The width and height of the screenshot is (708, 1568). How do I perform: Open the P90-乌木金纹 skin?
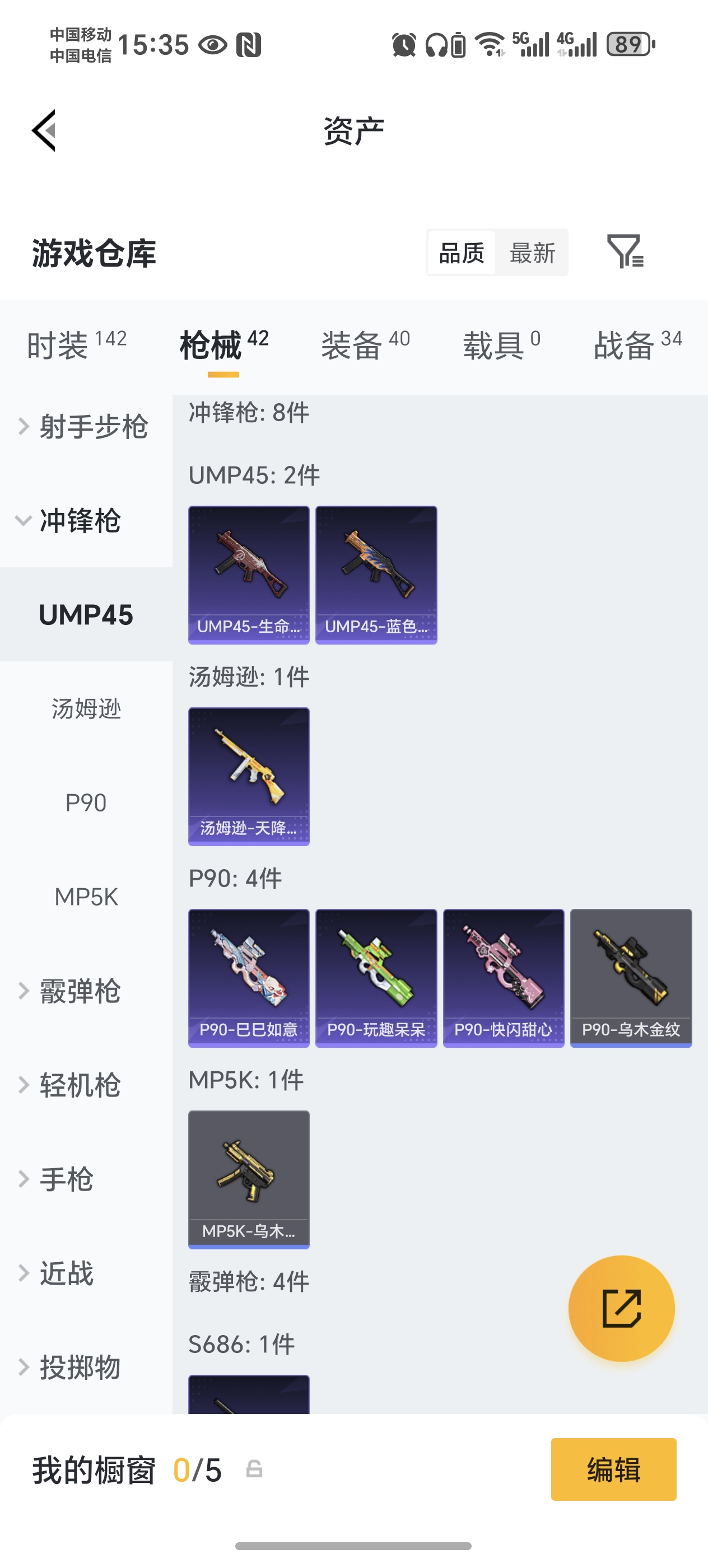coord(631,978)
